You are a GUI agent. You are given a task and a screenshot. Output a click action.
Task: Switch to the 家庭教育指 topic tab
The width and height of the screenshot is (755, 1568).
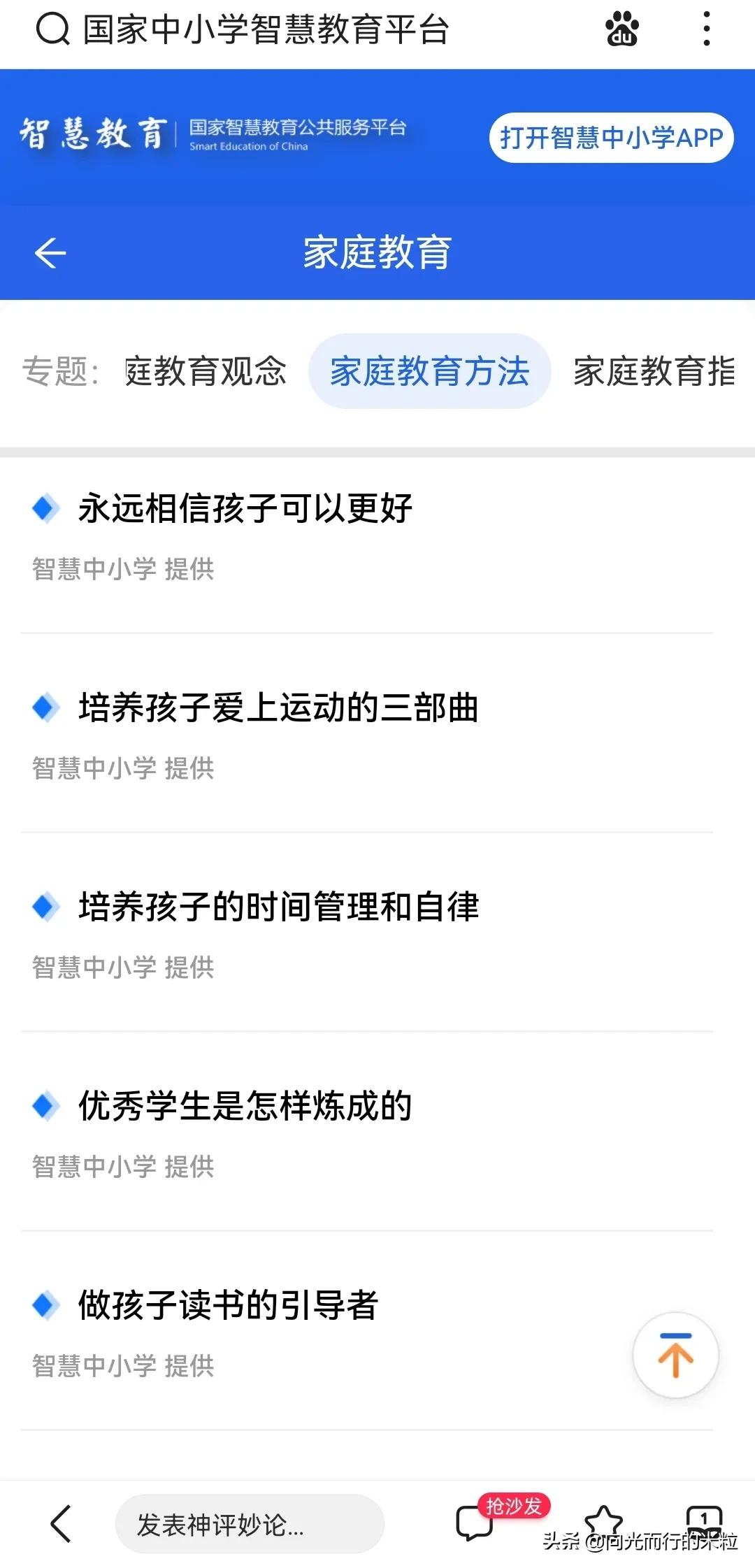point(654,371)
